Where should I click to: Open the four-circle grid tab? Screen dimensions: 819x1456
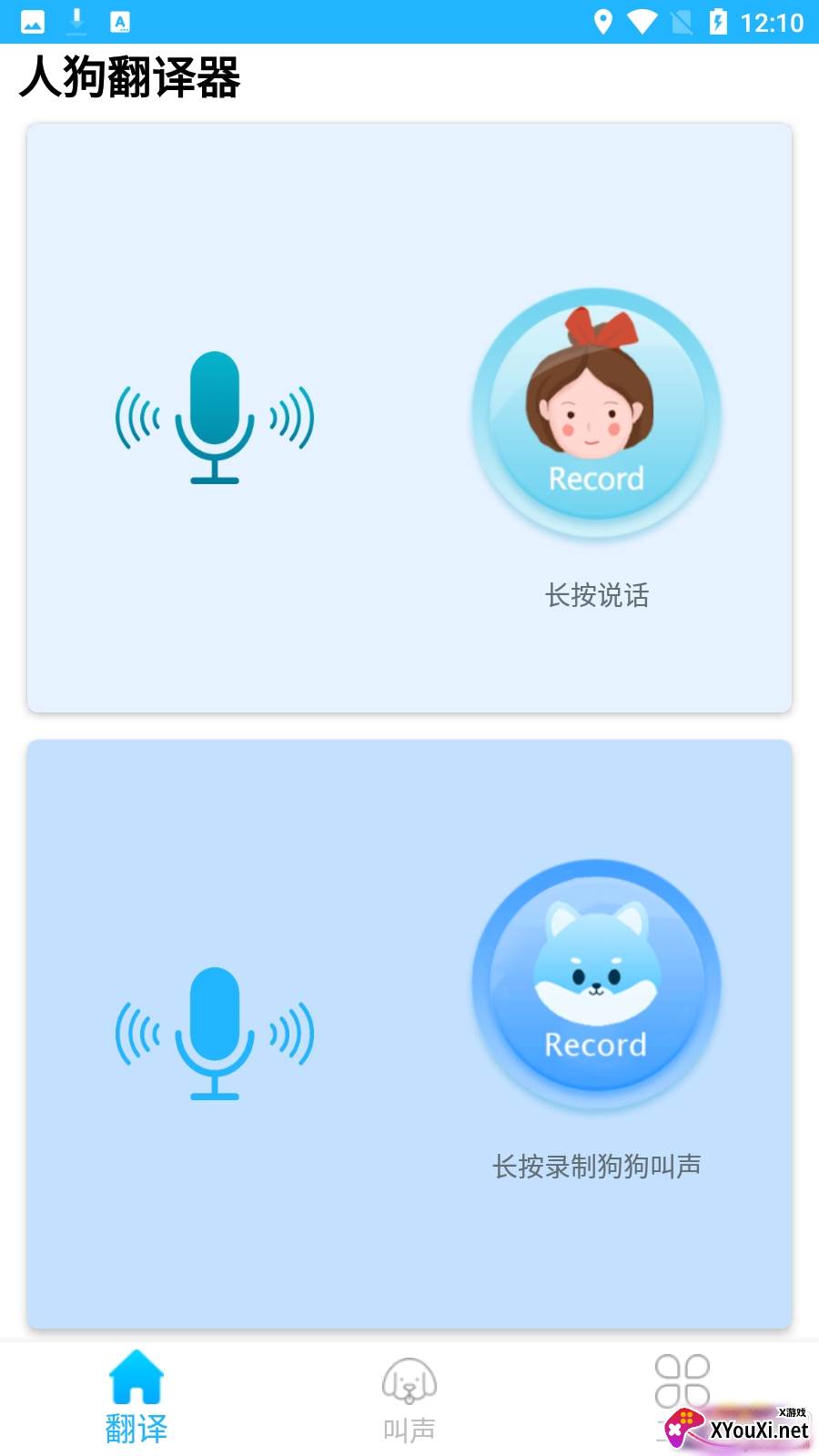pos(682,1381)
